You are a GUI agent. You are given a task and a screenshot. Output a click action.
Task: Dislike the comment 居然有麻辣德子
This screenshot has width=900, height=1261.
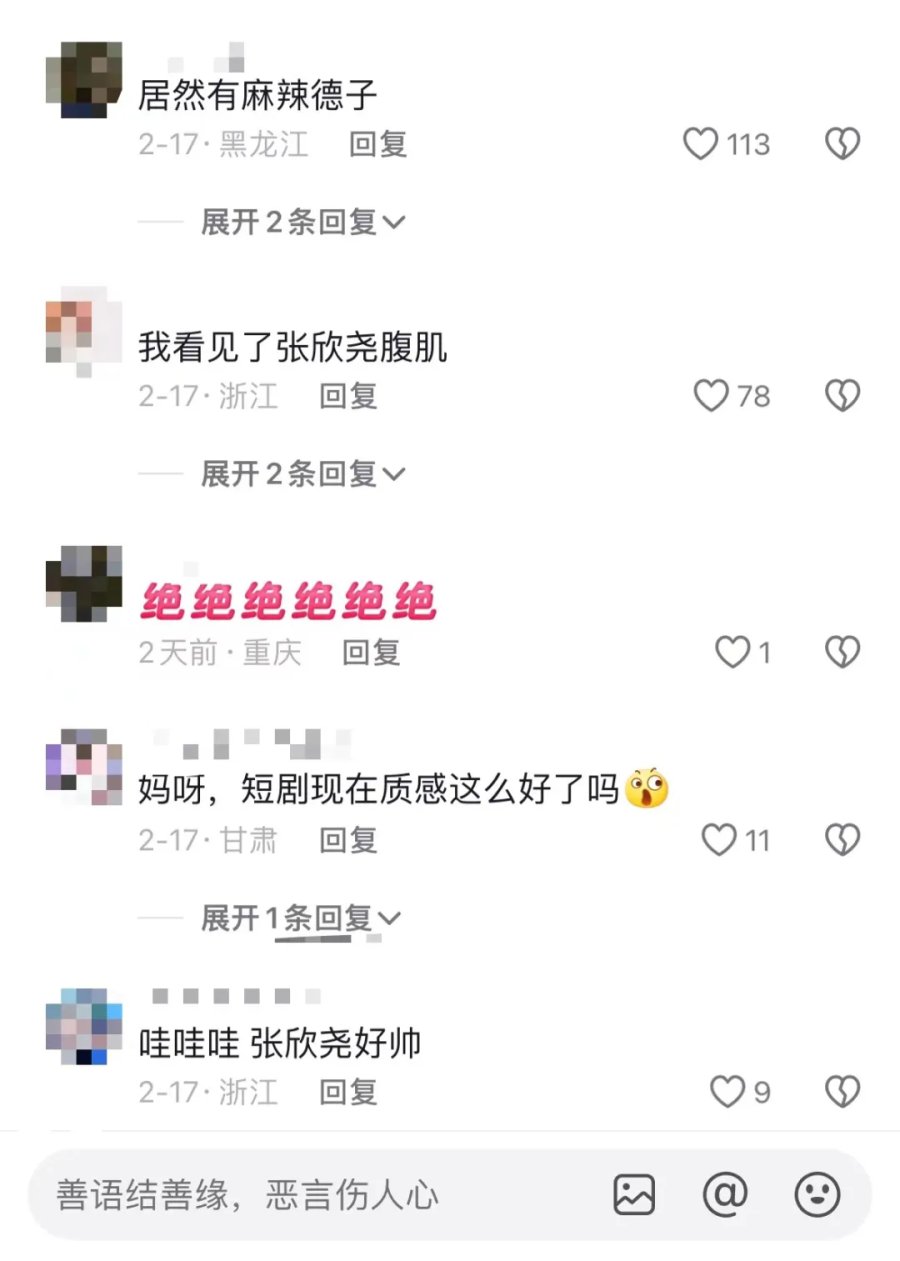[842, 145]
